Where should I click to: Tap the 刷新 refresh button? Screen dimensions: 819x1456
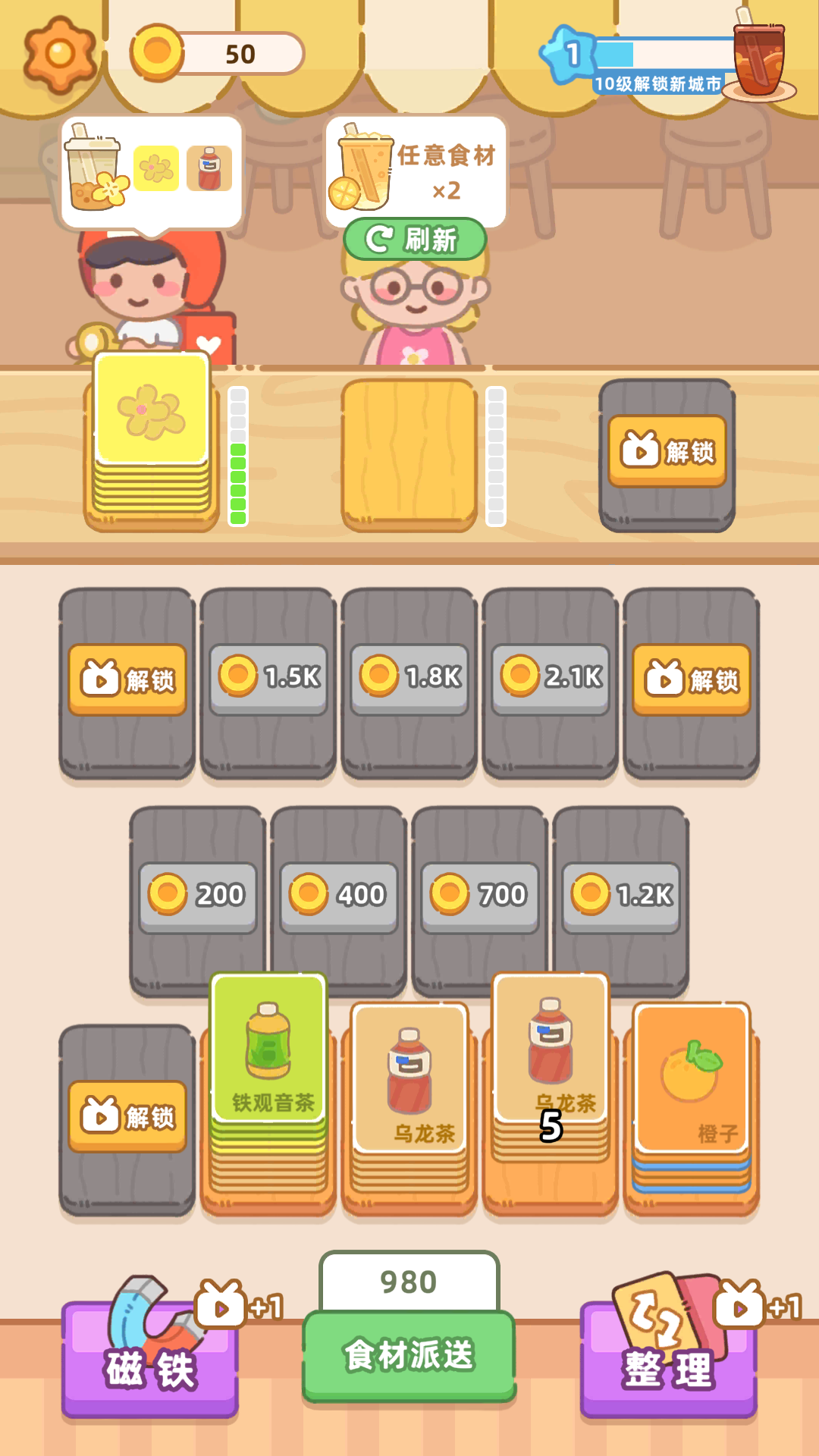[x=415, y=240]
